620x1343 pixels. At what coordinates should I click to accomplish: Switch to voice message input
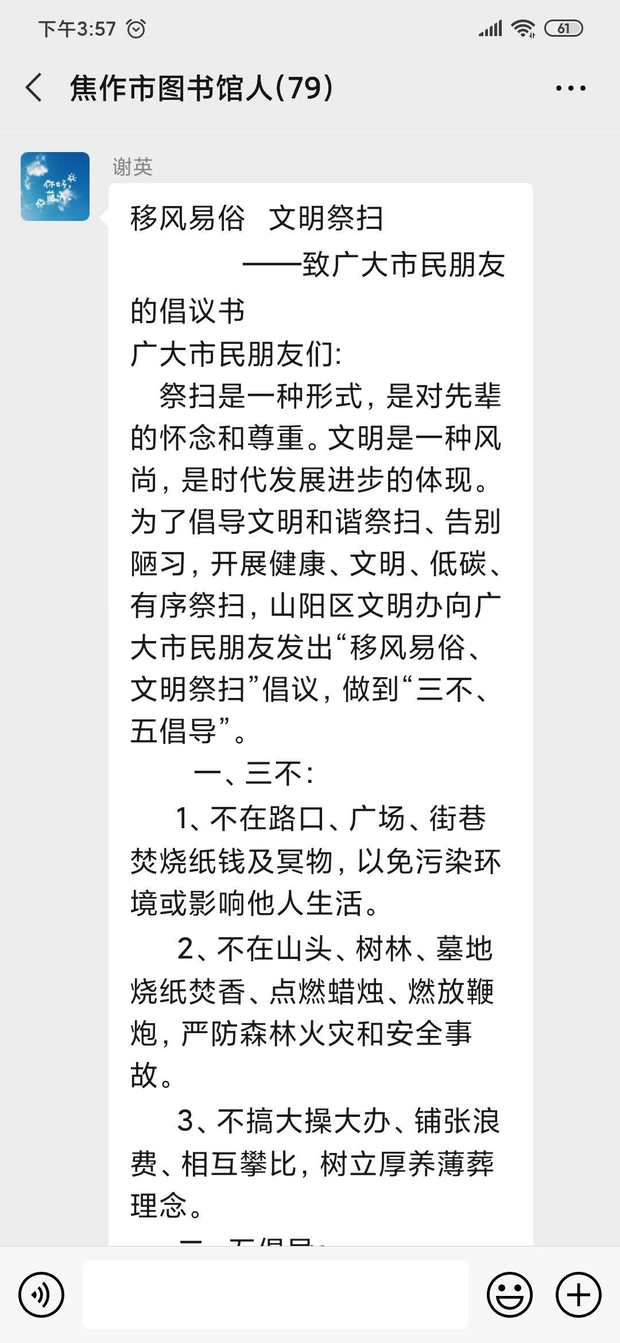41,1295
